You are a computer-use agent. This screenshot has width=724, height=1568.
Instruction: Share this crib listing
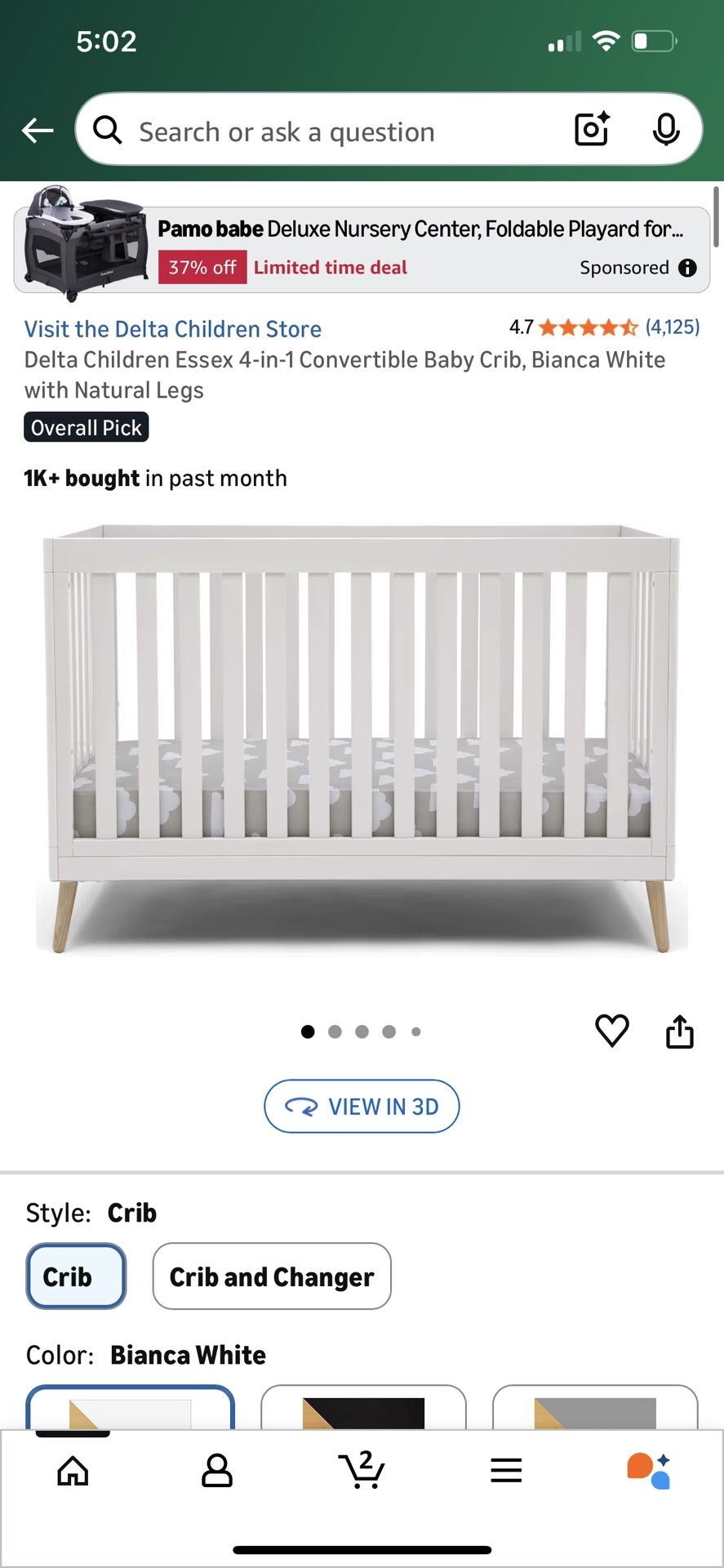pos(680,1031)
